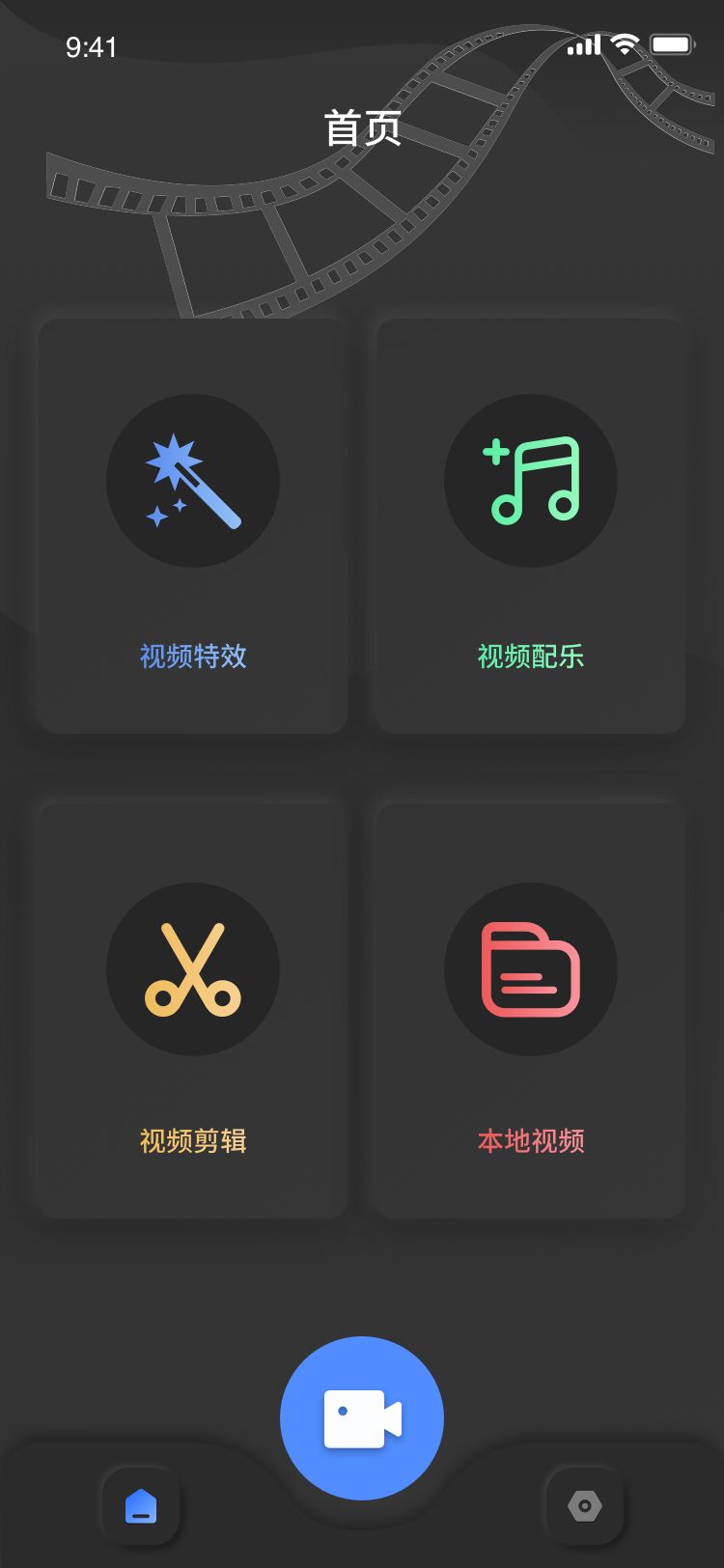Tap the 本地视频 red text label
This screenshot has height=1568, width=724.
[x=530, y=1141]
